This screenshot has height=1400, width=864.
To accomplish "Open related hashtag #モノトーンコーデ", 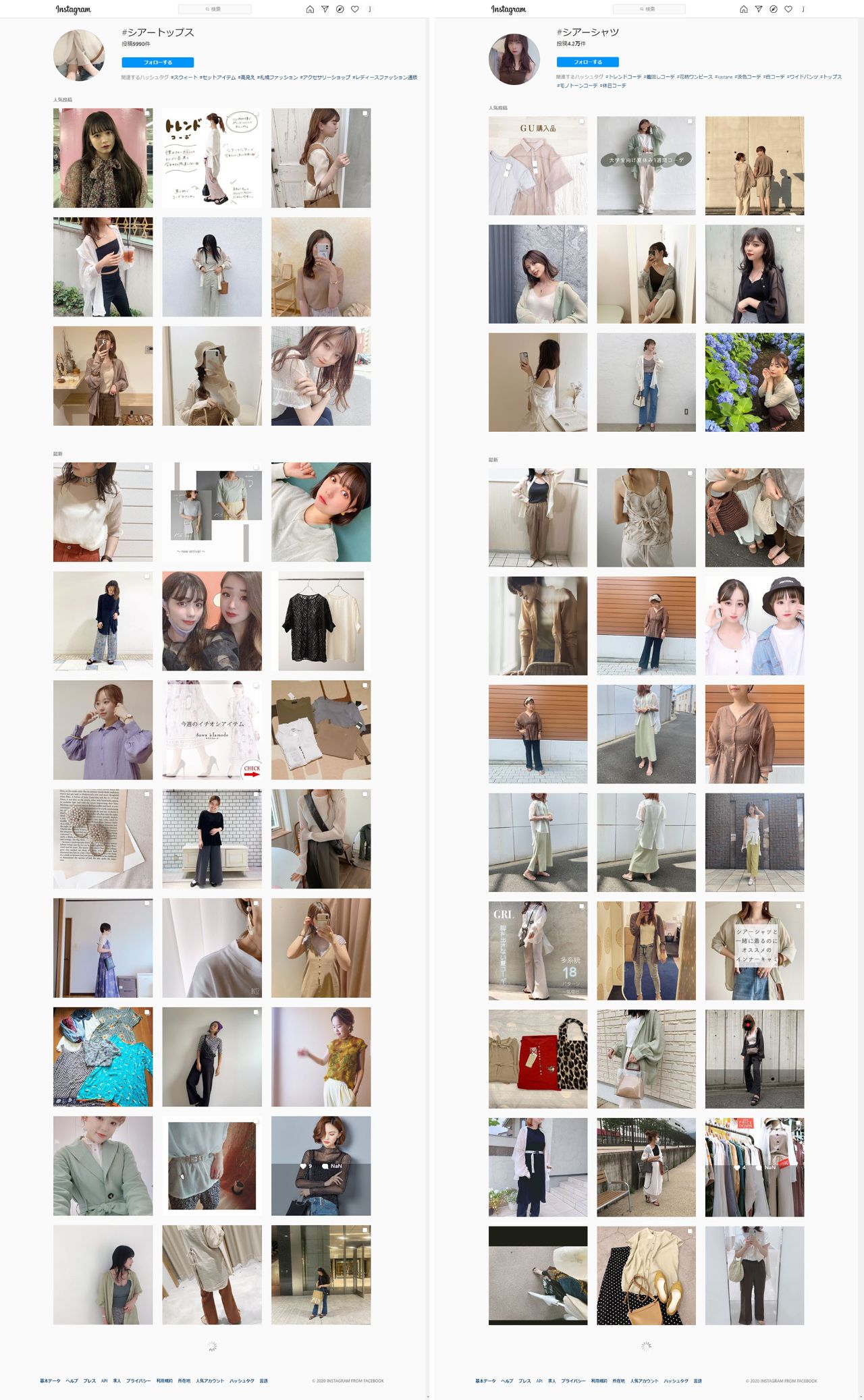I will pos(577,86).
